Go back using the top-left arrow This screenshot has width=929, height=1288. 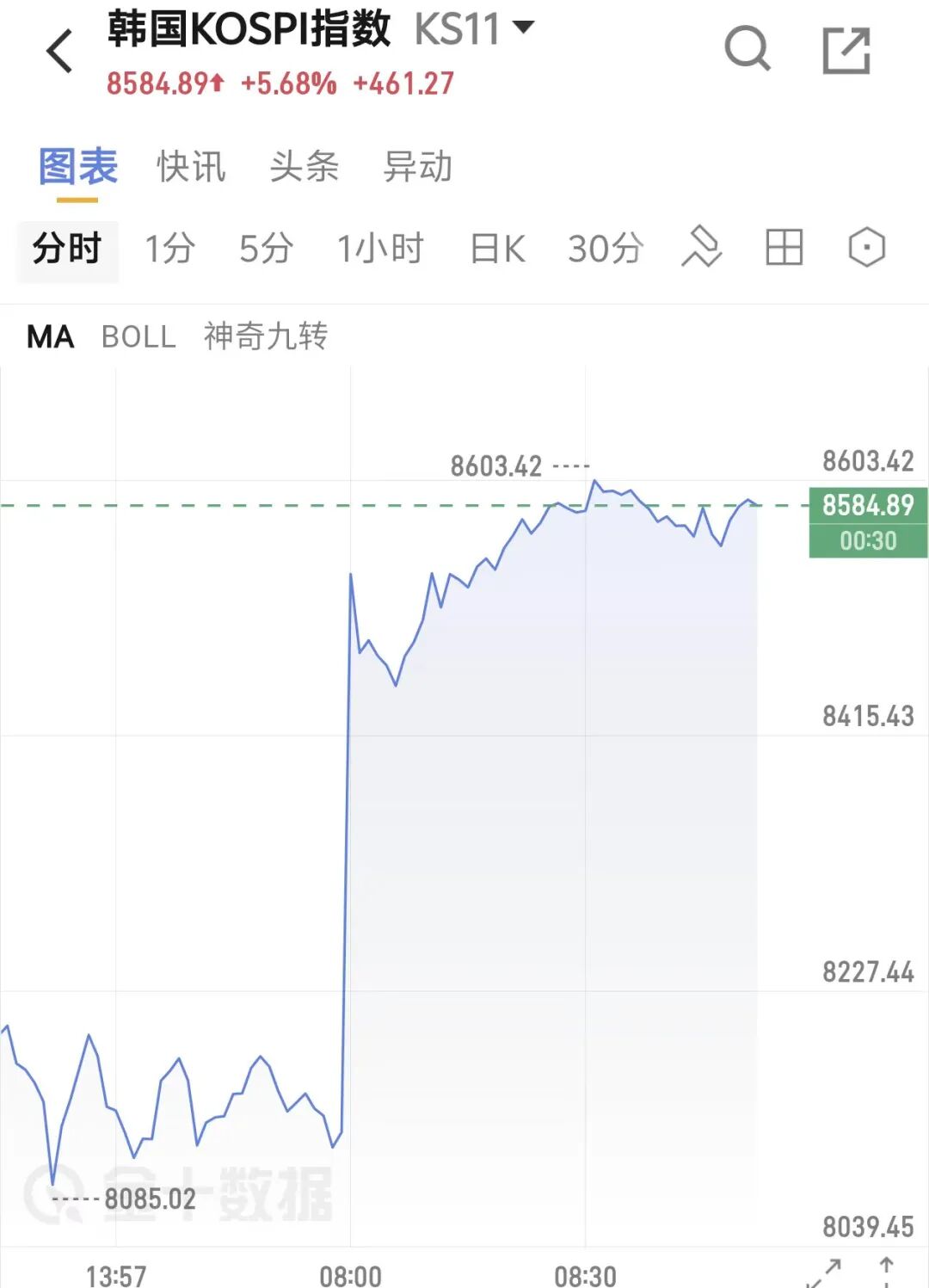click(59, 52)
